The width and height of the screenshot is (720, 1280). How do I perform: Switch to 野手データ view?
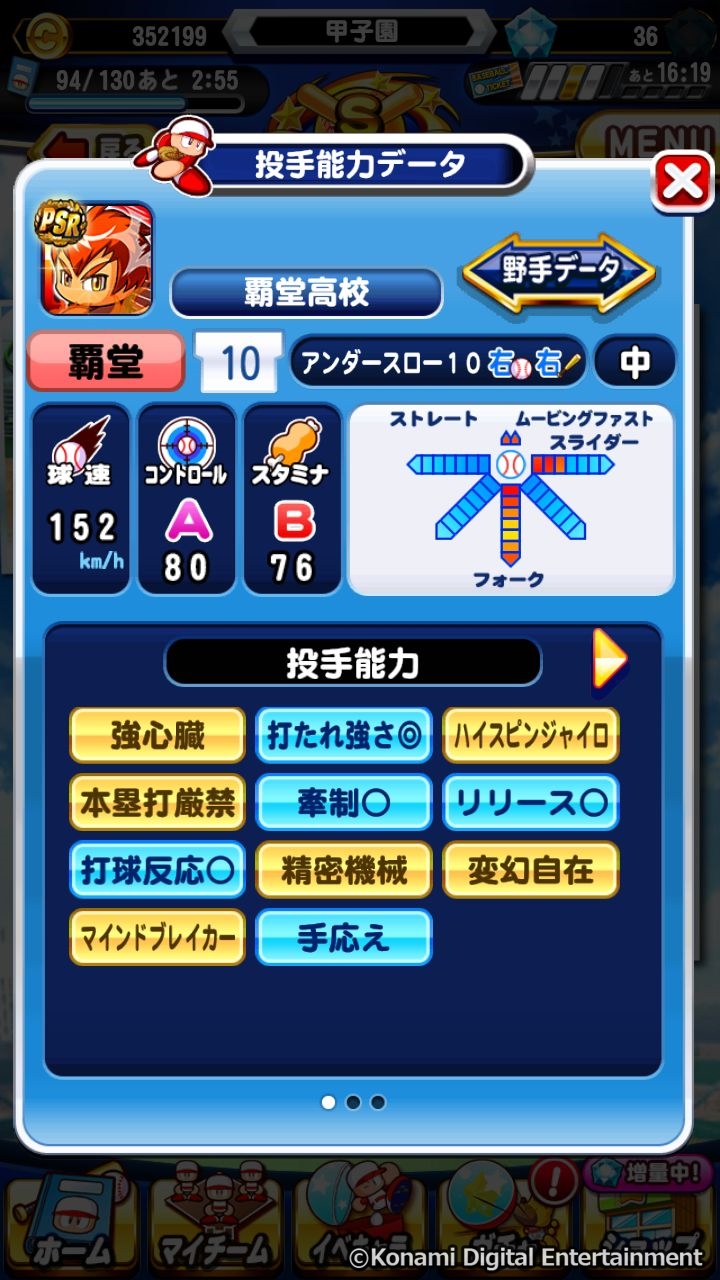[x=559, y=272]
